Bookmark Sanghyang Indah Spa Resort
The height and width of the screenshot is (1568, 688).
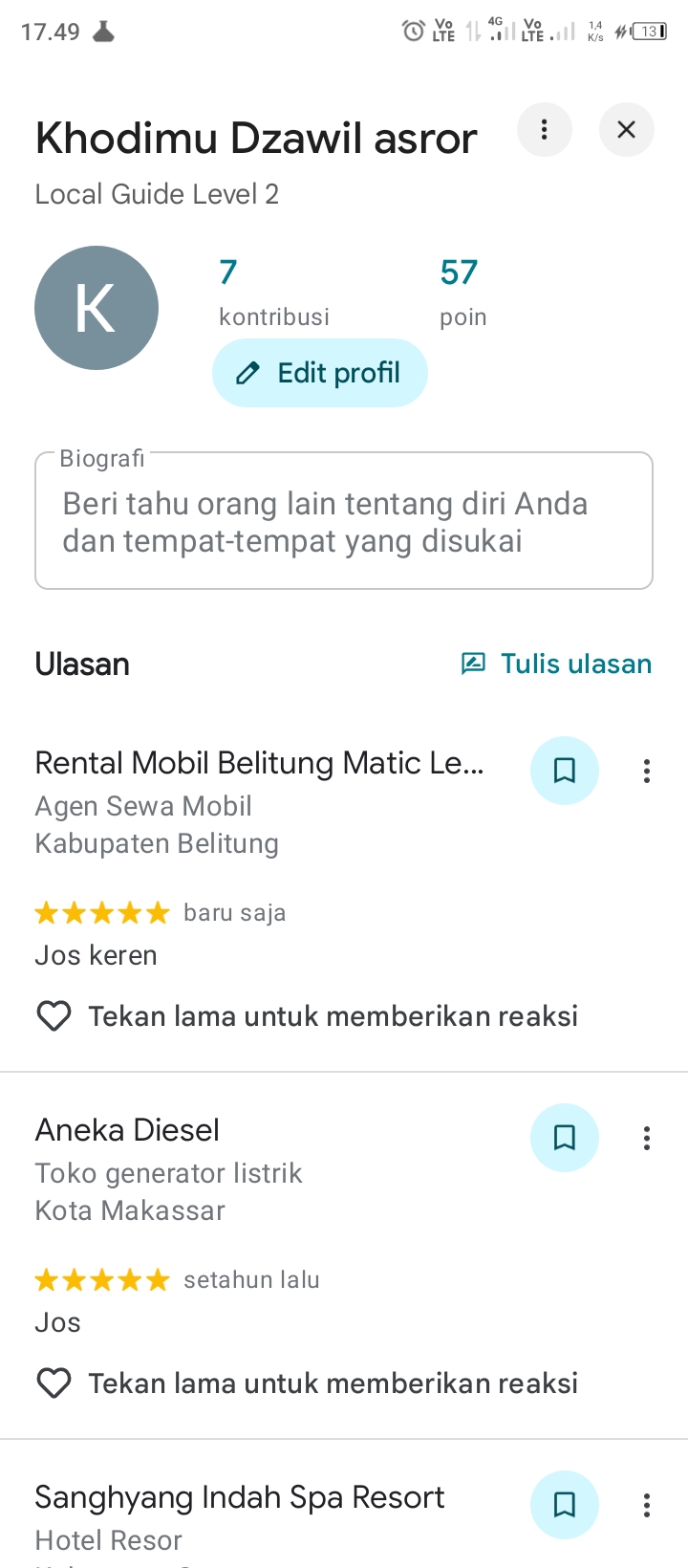pos(565,1505)
